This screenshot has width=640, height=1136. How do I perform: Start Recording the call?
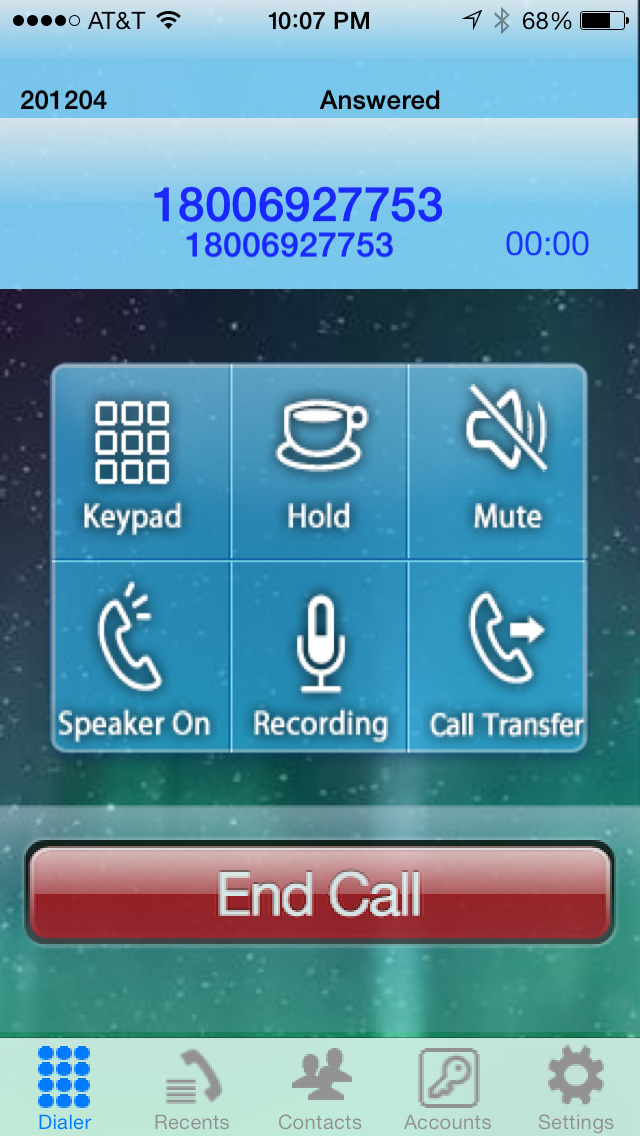(x=319, y=656)
